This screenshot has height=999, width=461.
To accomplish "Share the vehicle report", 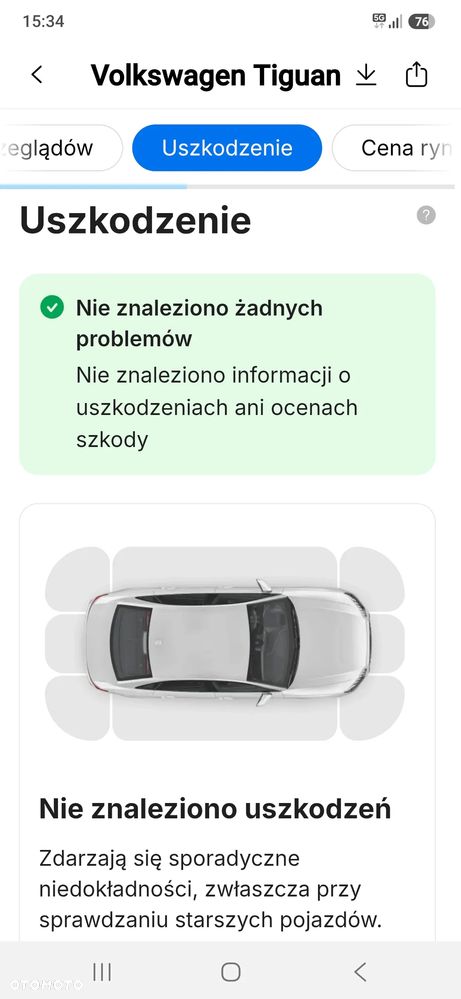I will (x=416, y=75).
